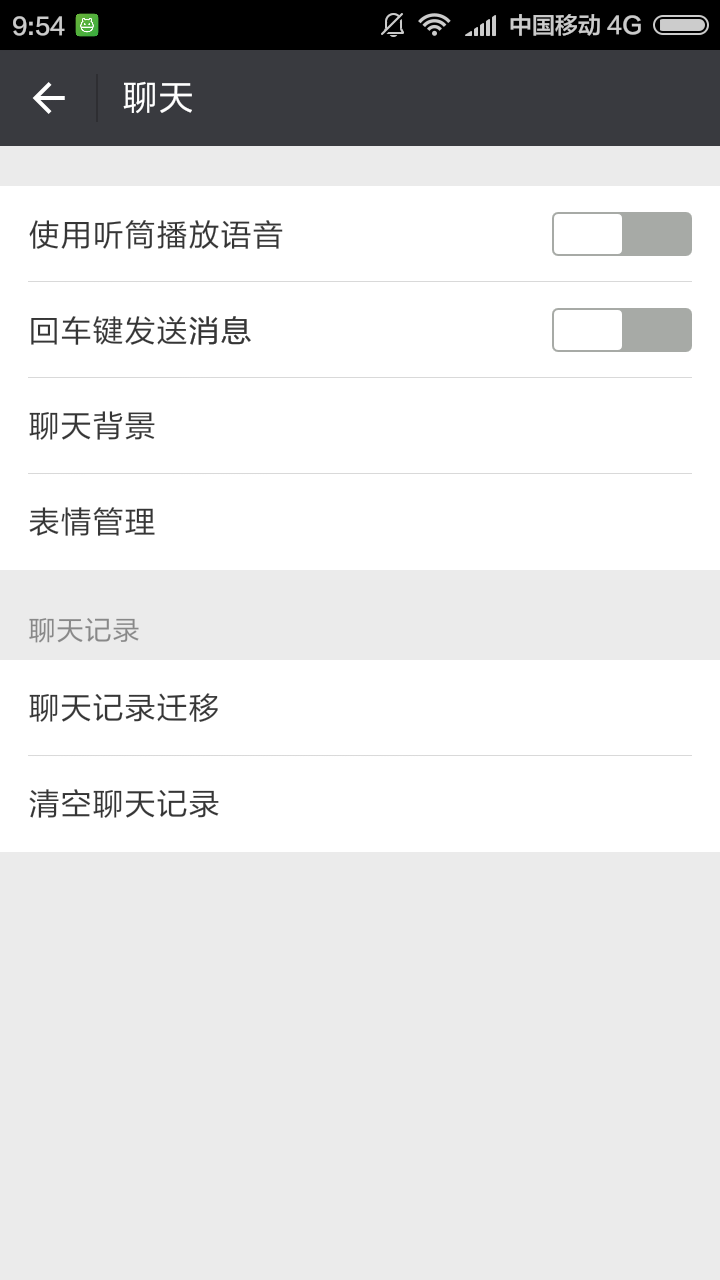
Task: Toggle the 使用听筒播放语音 switch
Action: tap(621, 234)
